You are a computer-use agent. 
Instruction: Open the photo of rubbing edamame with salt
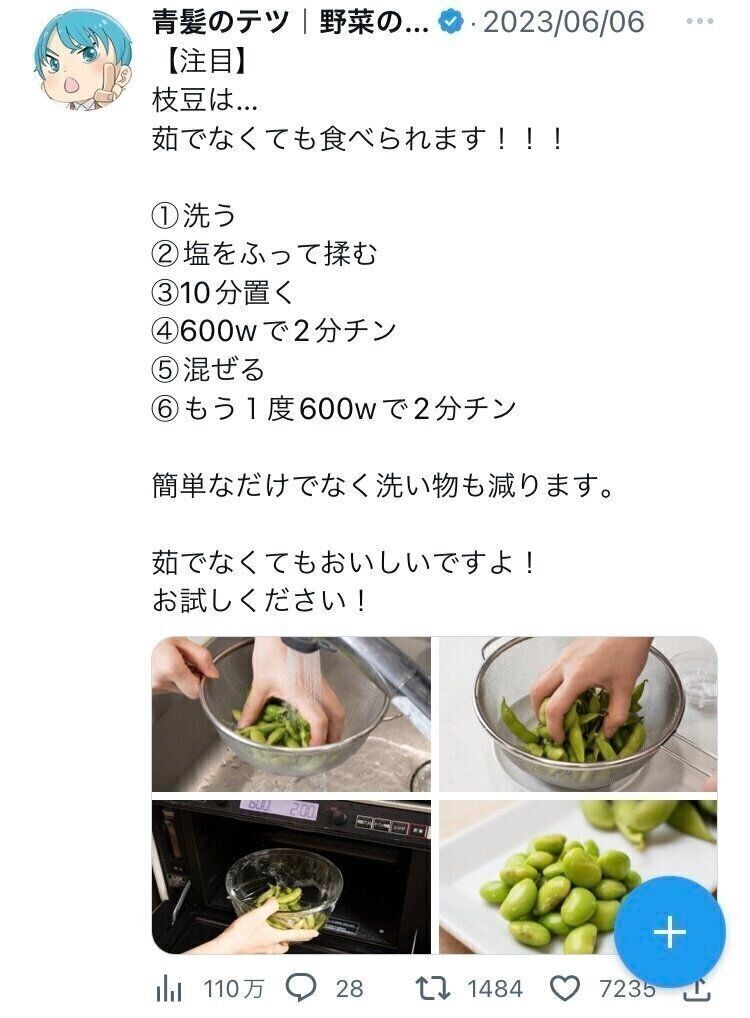pos(577,714)
